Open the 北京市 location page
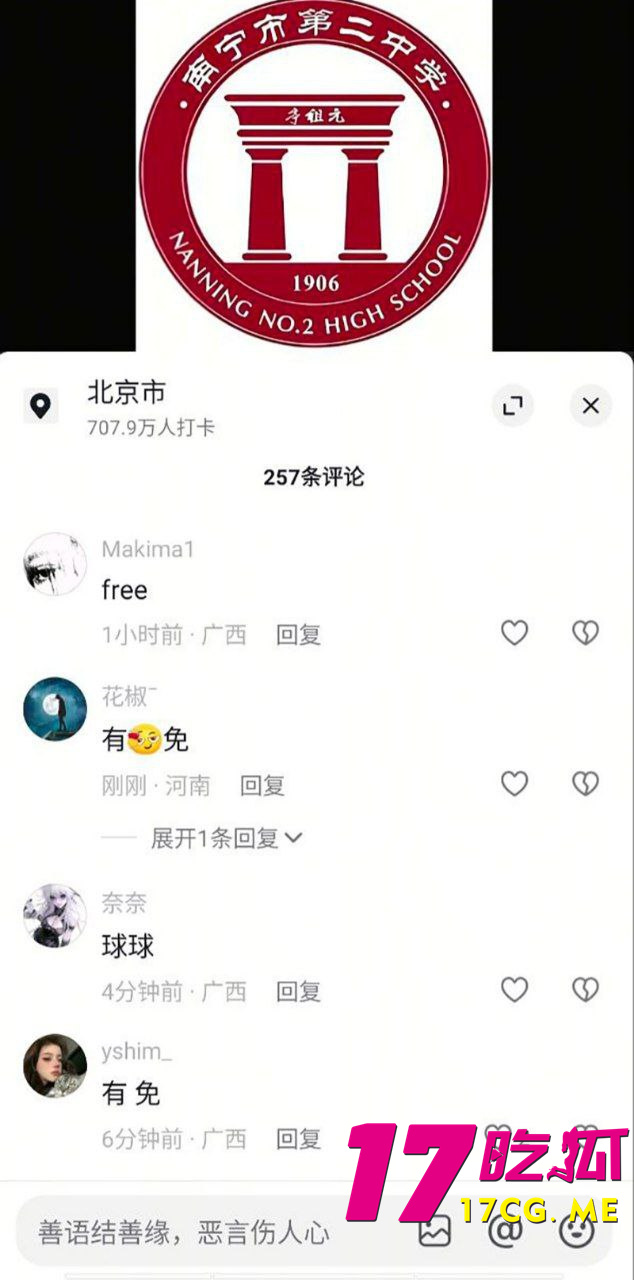 point(126,392)
